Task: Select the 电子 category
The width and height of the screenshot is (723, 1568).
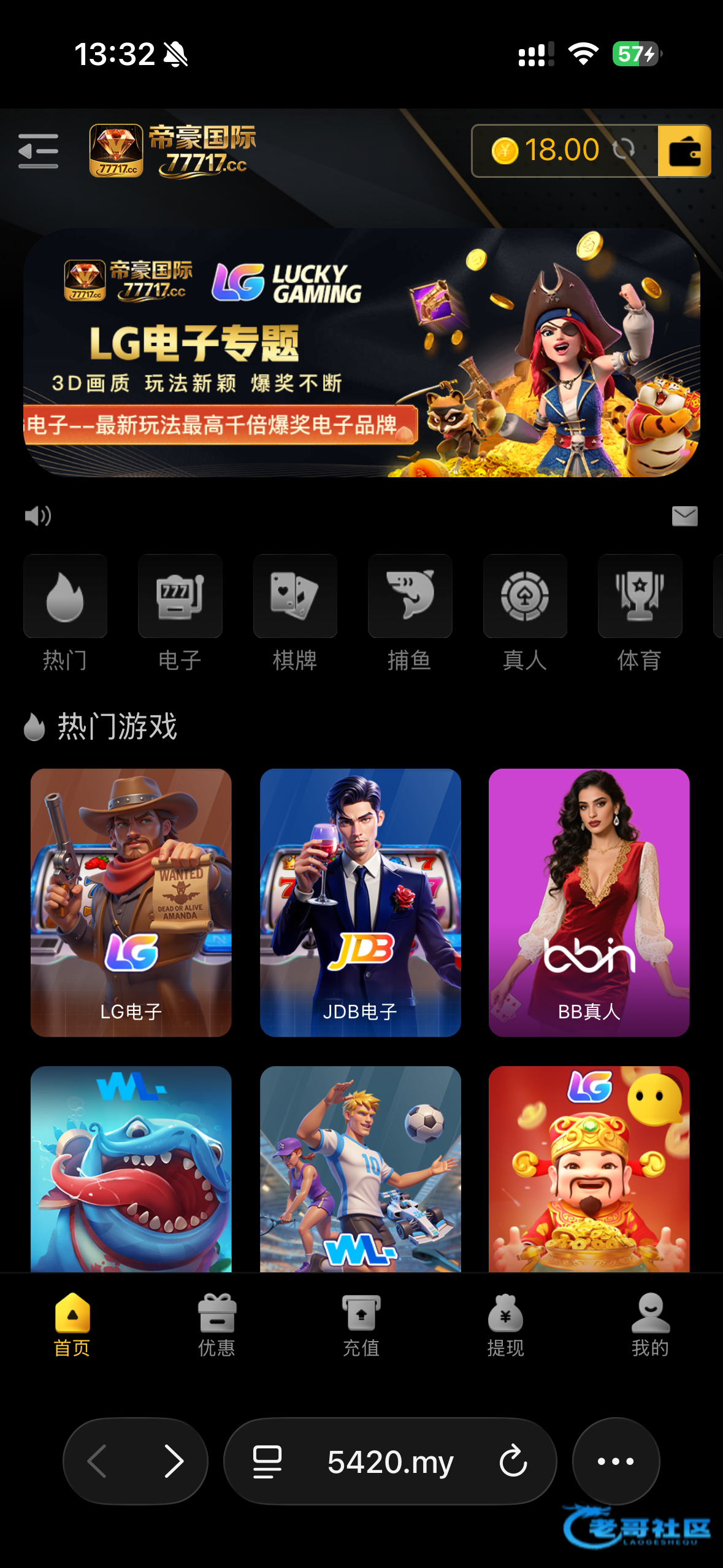Action: click(180, 613)
